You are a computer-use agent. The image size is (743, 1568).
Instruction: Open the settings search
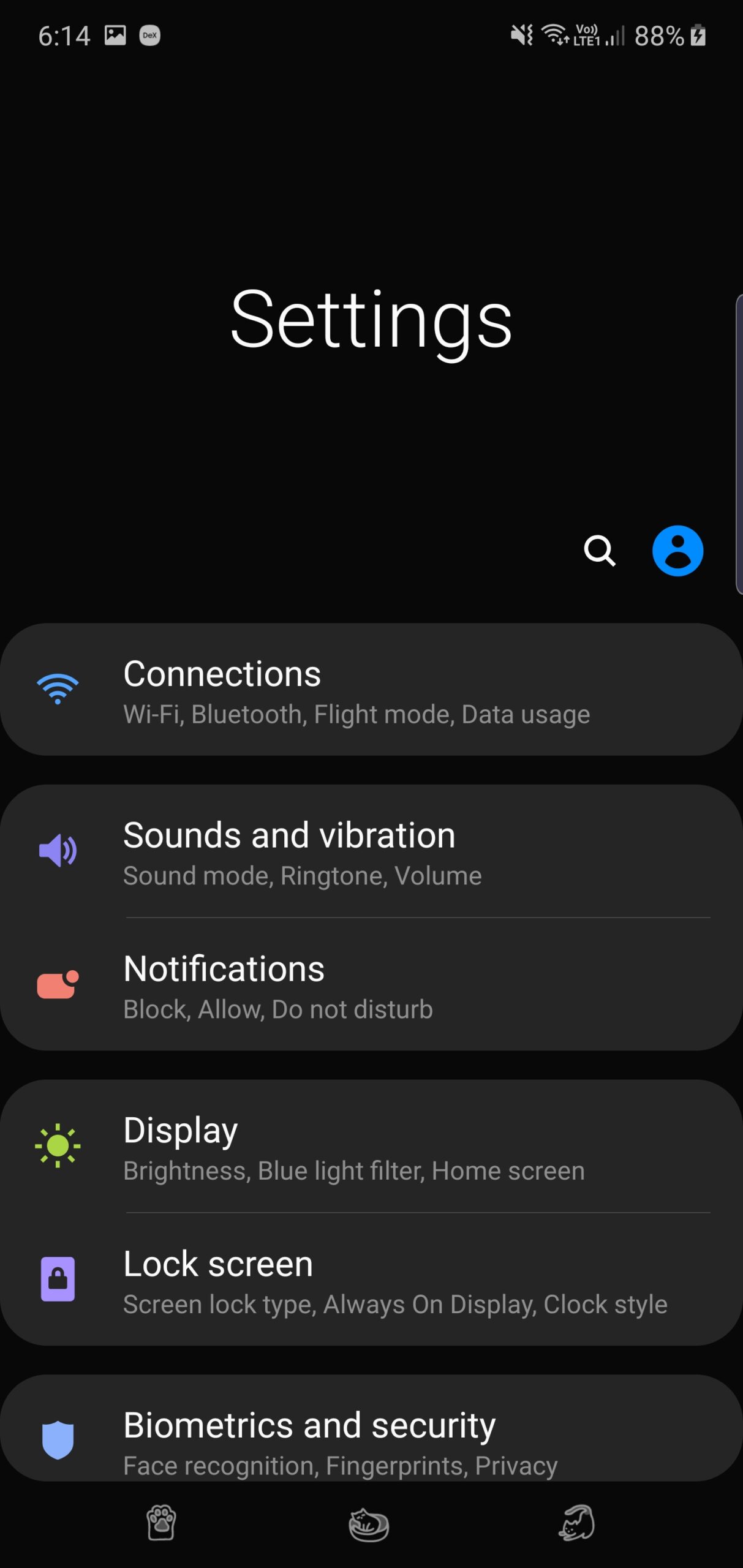599,551
